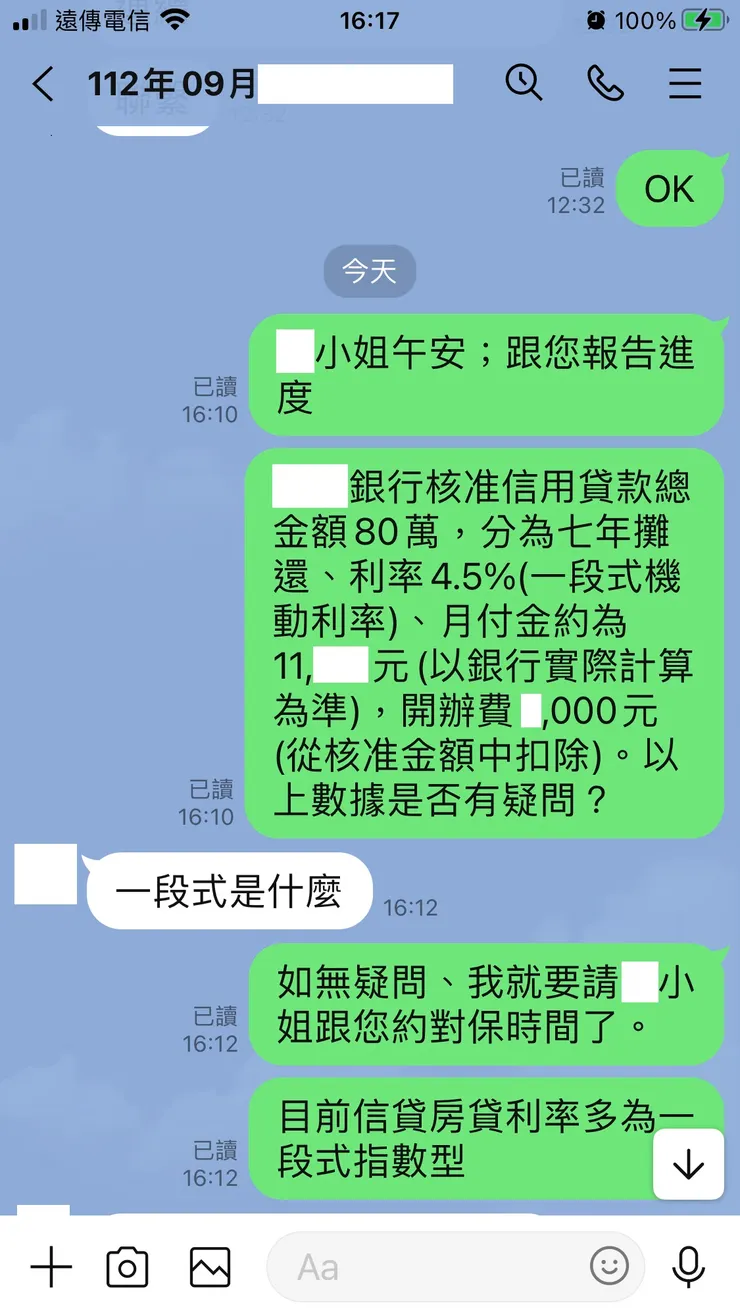Screen dimensions: 740x1316
Task: Open the chat menu with the hamburger icon
Action: 685,84
